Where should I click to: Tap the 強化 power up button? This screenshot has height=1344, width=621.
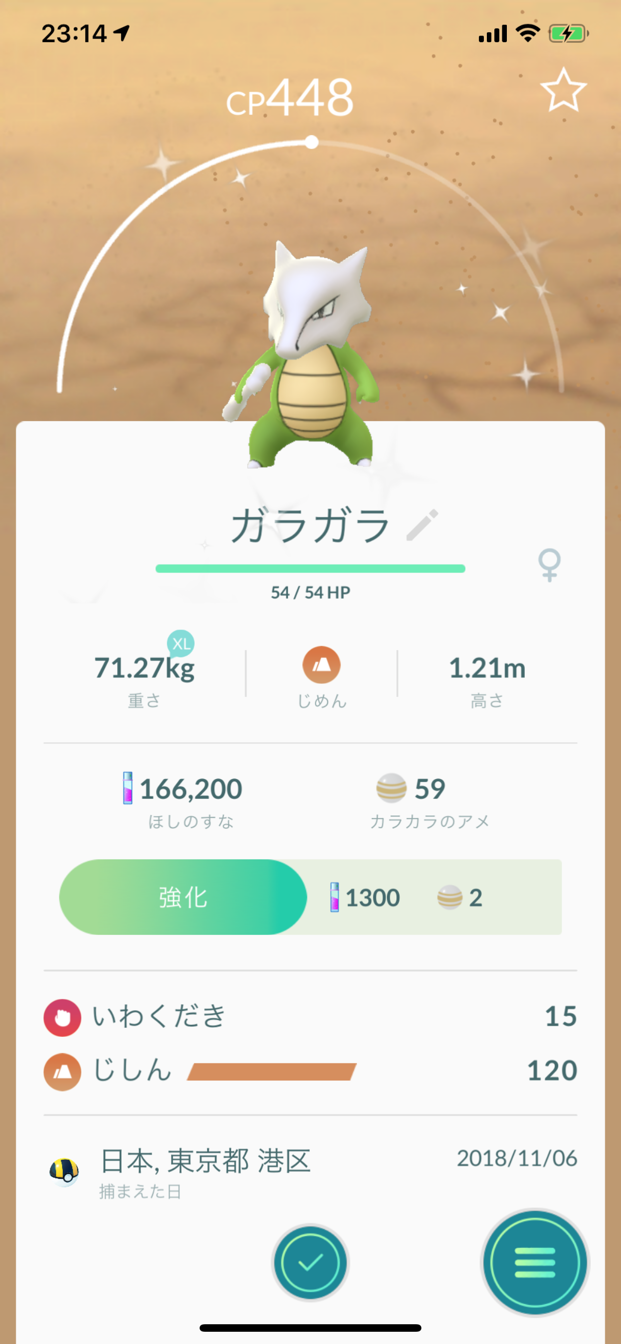183,897
